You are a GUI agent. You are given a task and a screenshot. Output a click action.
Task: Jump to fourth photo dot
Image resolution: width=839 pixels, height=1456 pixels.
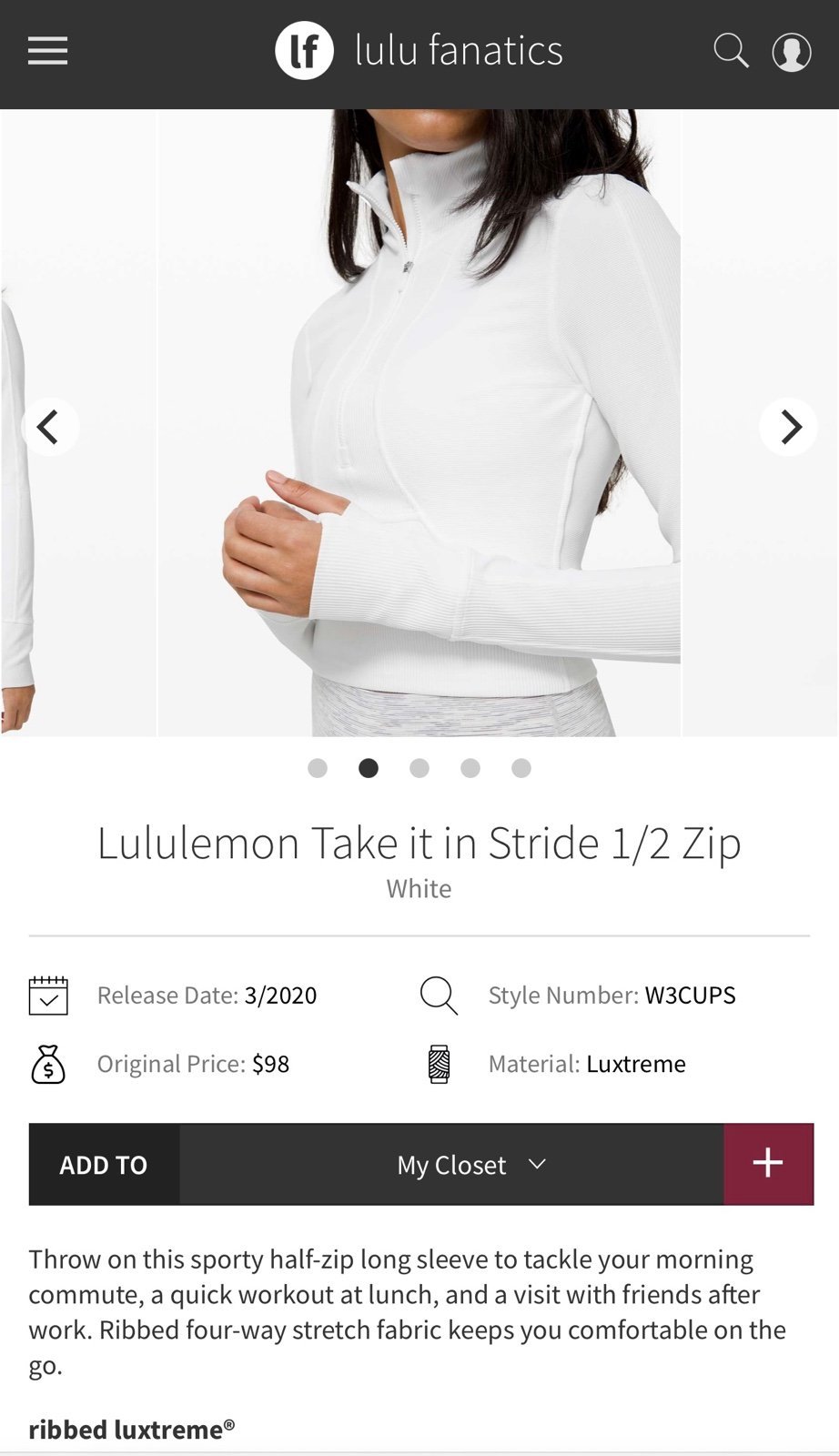pyautogui.click(x=470, y=768)
